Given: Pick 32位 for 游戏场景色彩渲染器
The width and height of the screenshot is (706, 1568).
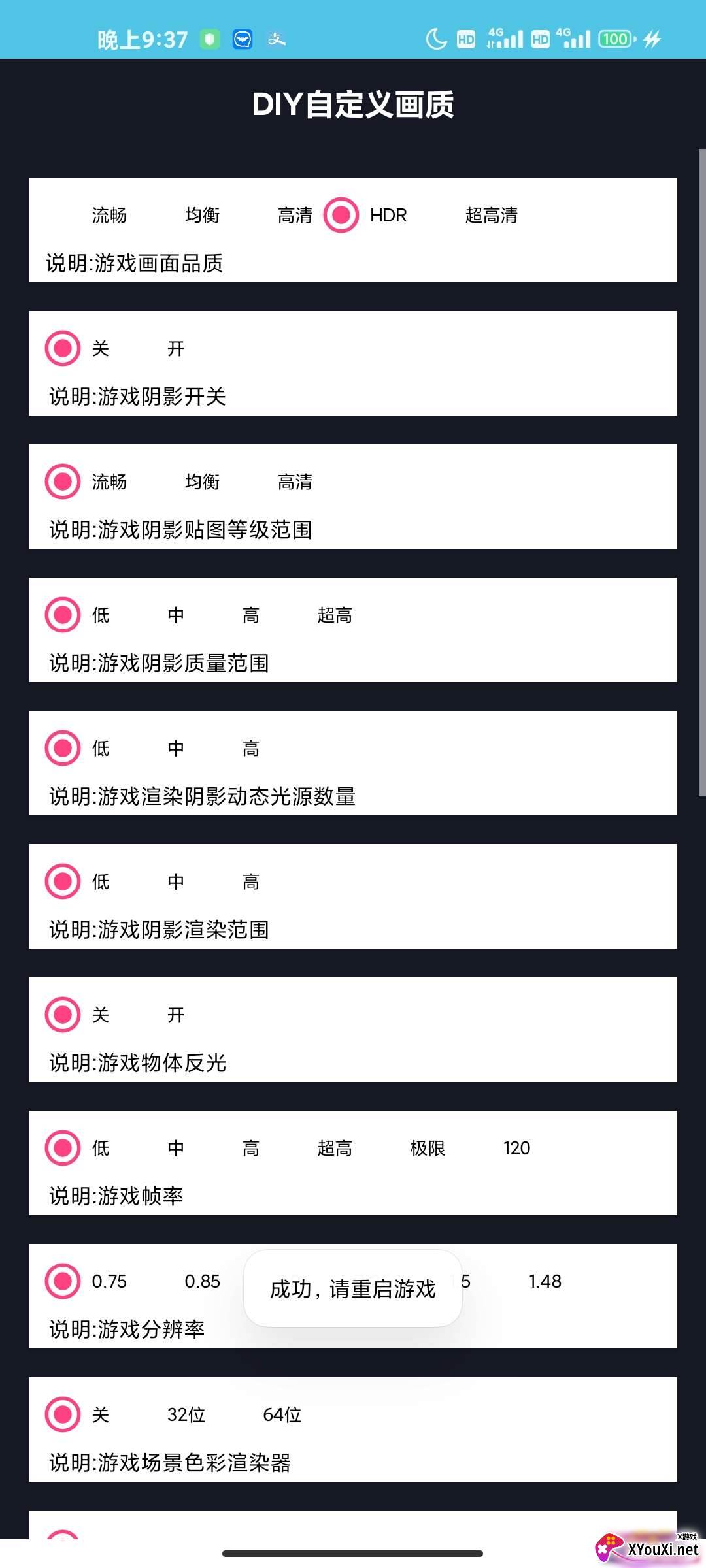Looking at the screenshot, I should pyautogui.click(x=186, y=1414).
